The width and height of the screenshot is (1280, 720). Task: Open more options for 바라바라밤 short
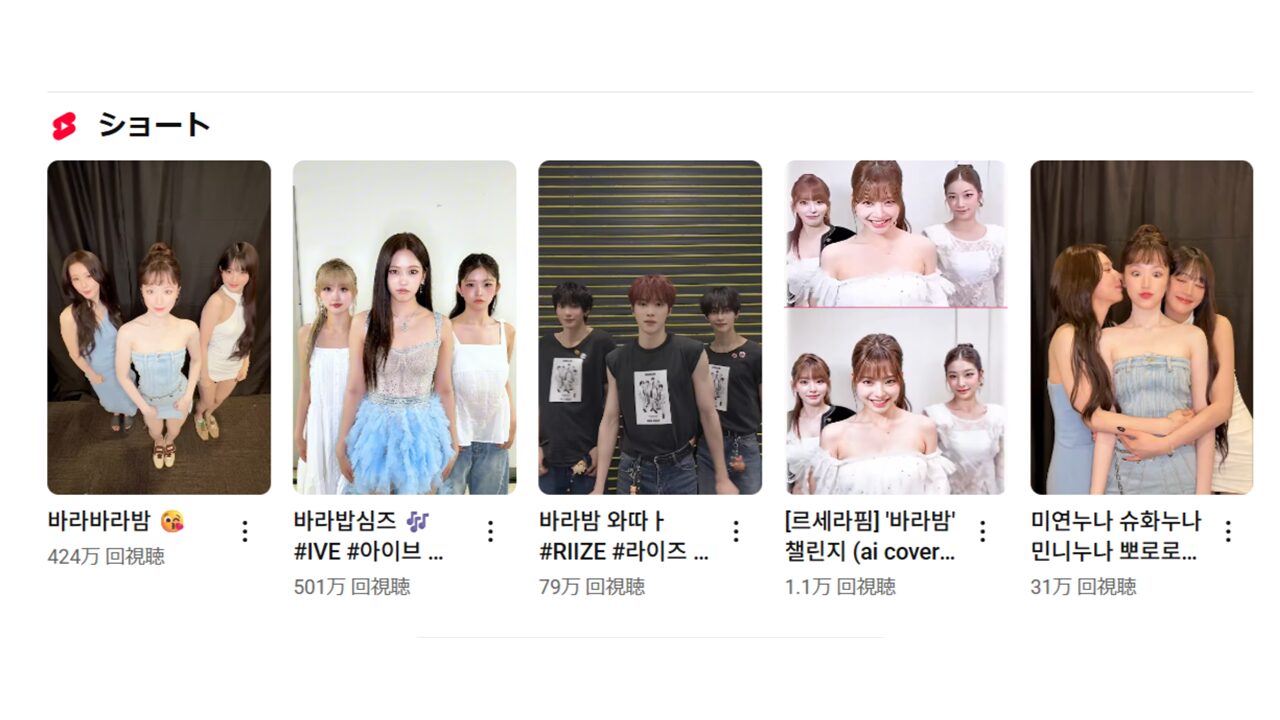[245, 531]
